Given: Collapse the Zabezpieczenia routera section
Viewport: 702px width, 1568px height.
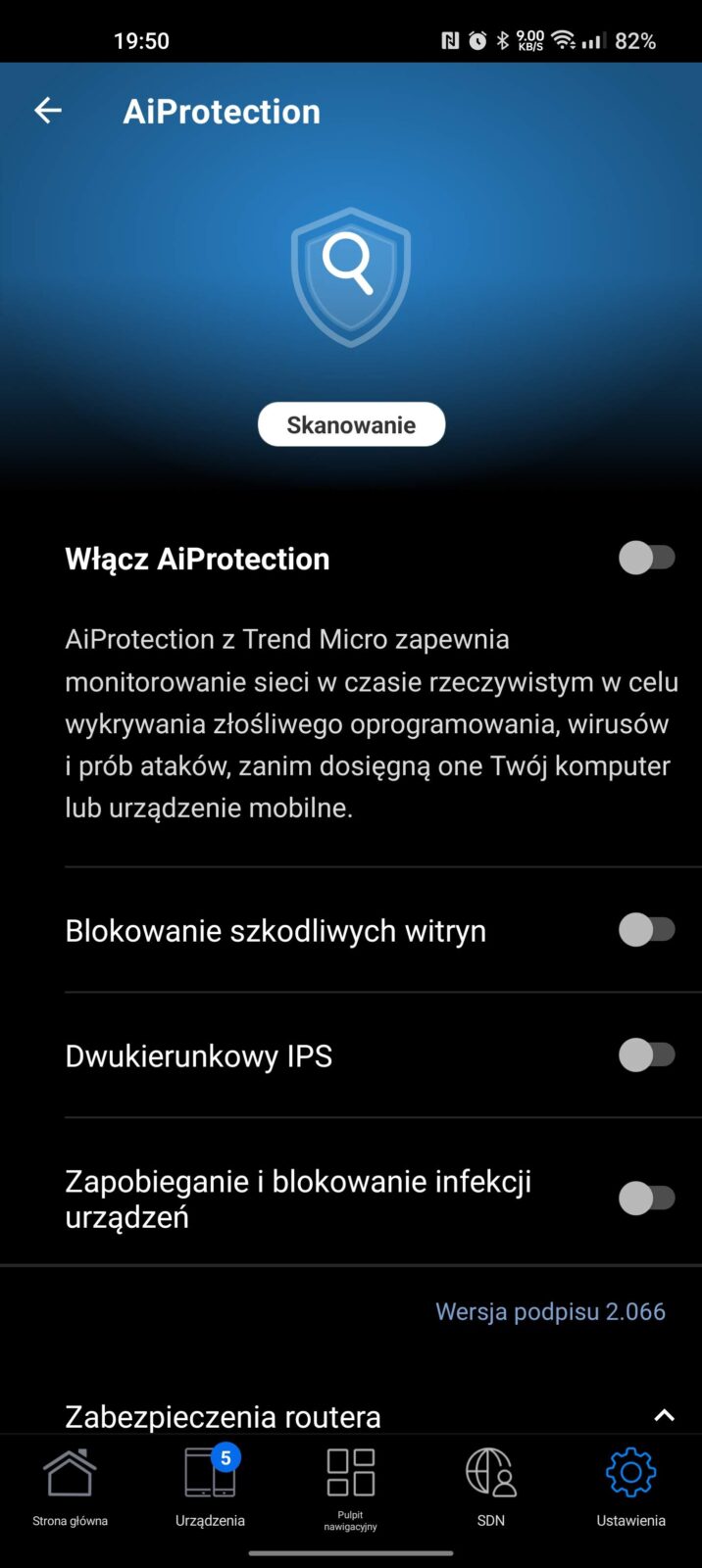Looking at the screenshot, I should tap(664, 1415).
